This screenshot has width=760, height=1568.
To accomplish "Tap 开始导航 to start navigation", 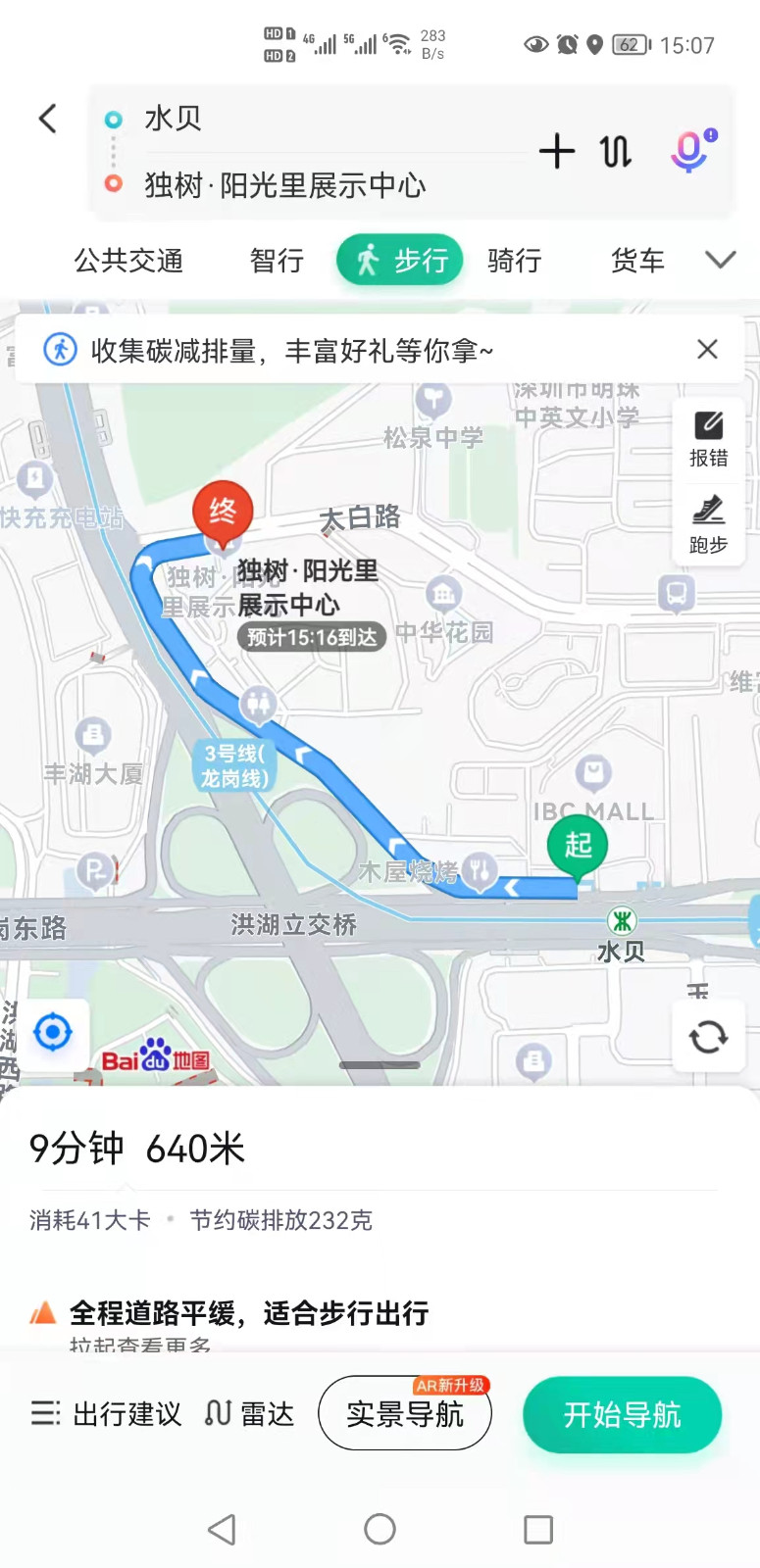I will pos(622,1414).
